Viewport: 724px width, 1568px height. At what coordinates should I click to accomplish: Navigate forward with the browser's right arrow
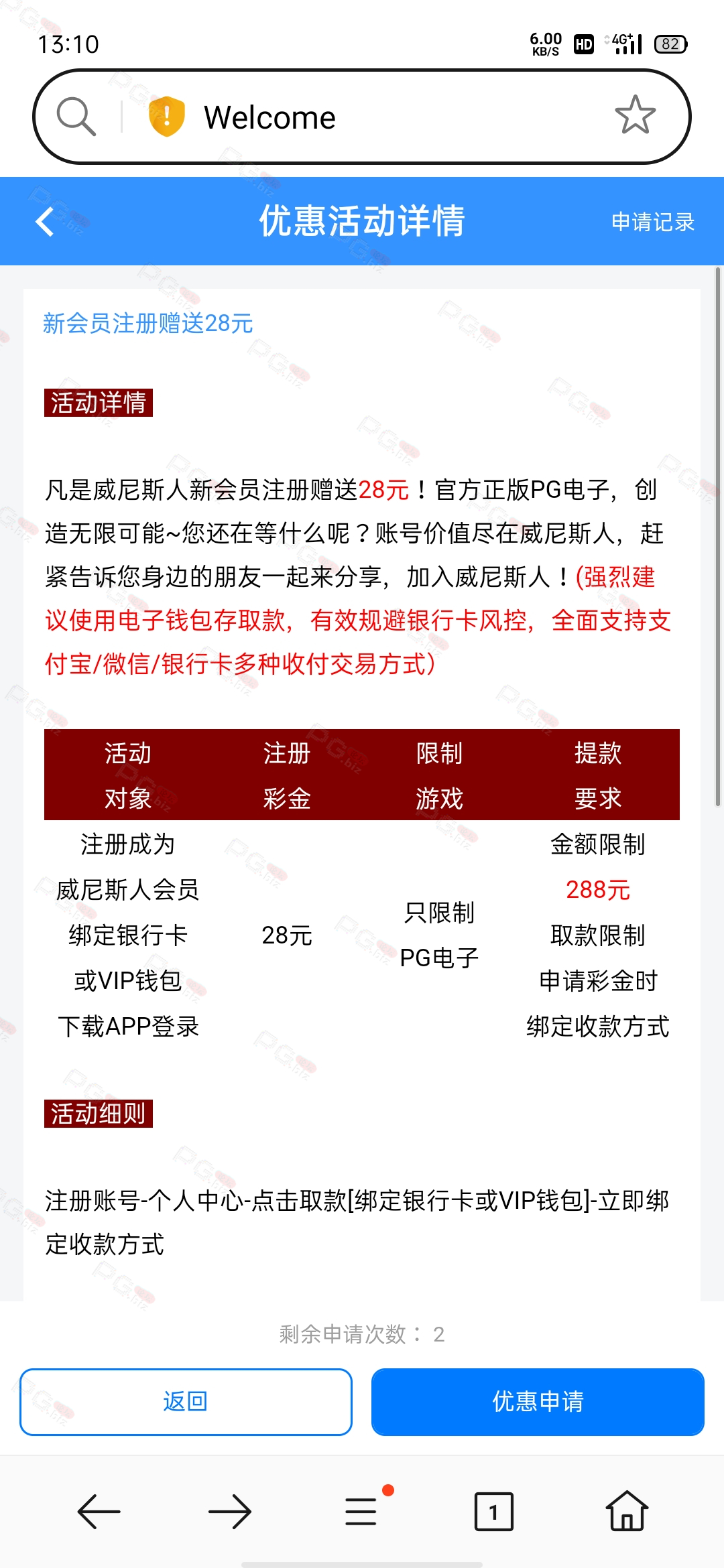tap(230, 1512)
